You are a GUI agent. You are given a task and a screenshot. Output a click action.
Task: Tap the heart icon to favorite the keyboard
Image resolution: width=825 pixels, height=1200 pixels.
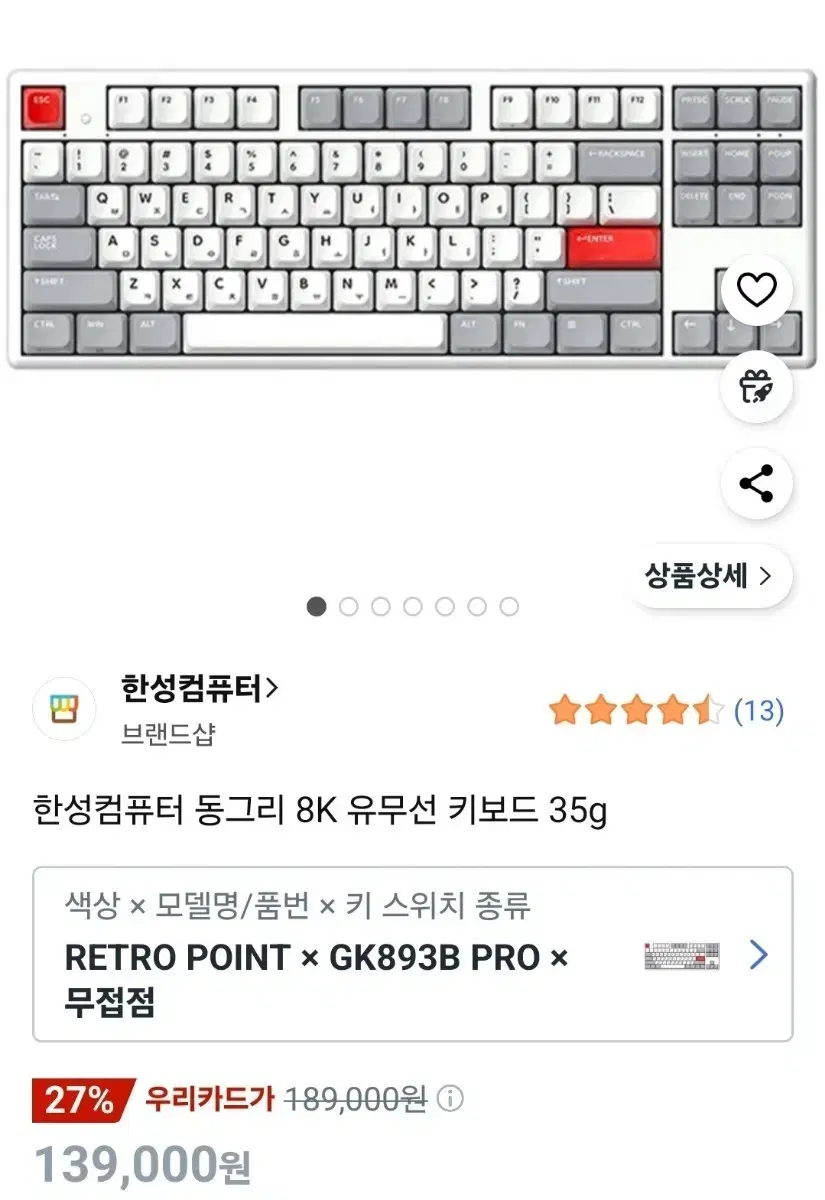click(x=757, y=289)
